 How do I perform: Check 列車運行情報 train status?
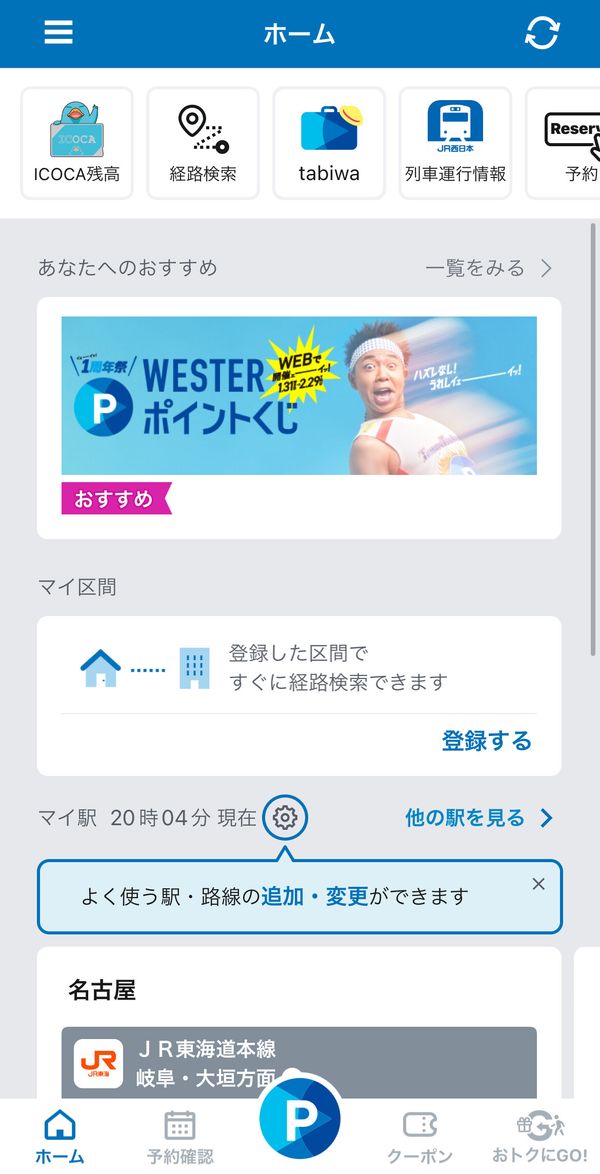pyautogui.click(x=455, y=143)
